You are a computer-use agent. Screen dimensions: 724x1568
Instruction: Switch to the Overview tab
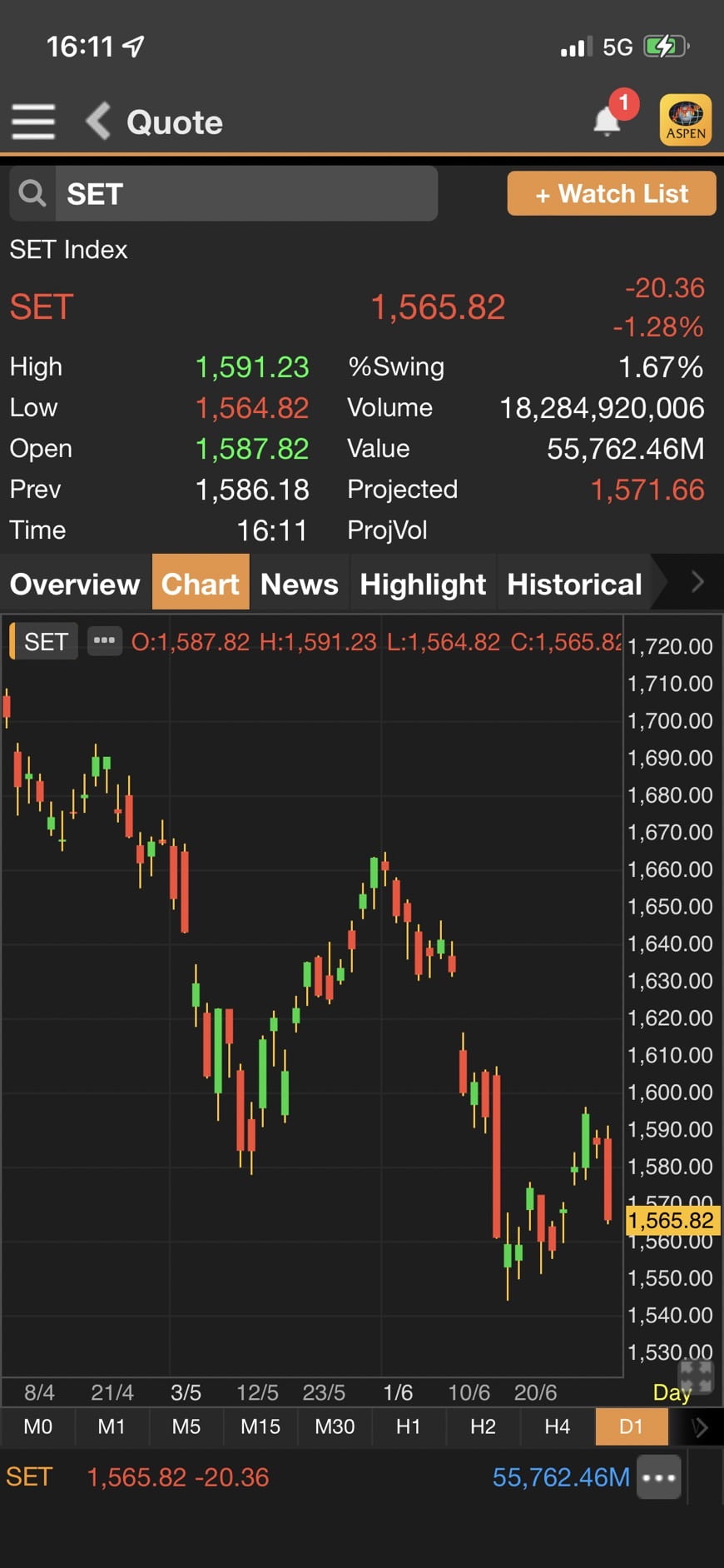tap(75, 584)
